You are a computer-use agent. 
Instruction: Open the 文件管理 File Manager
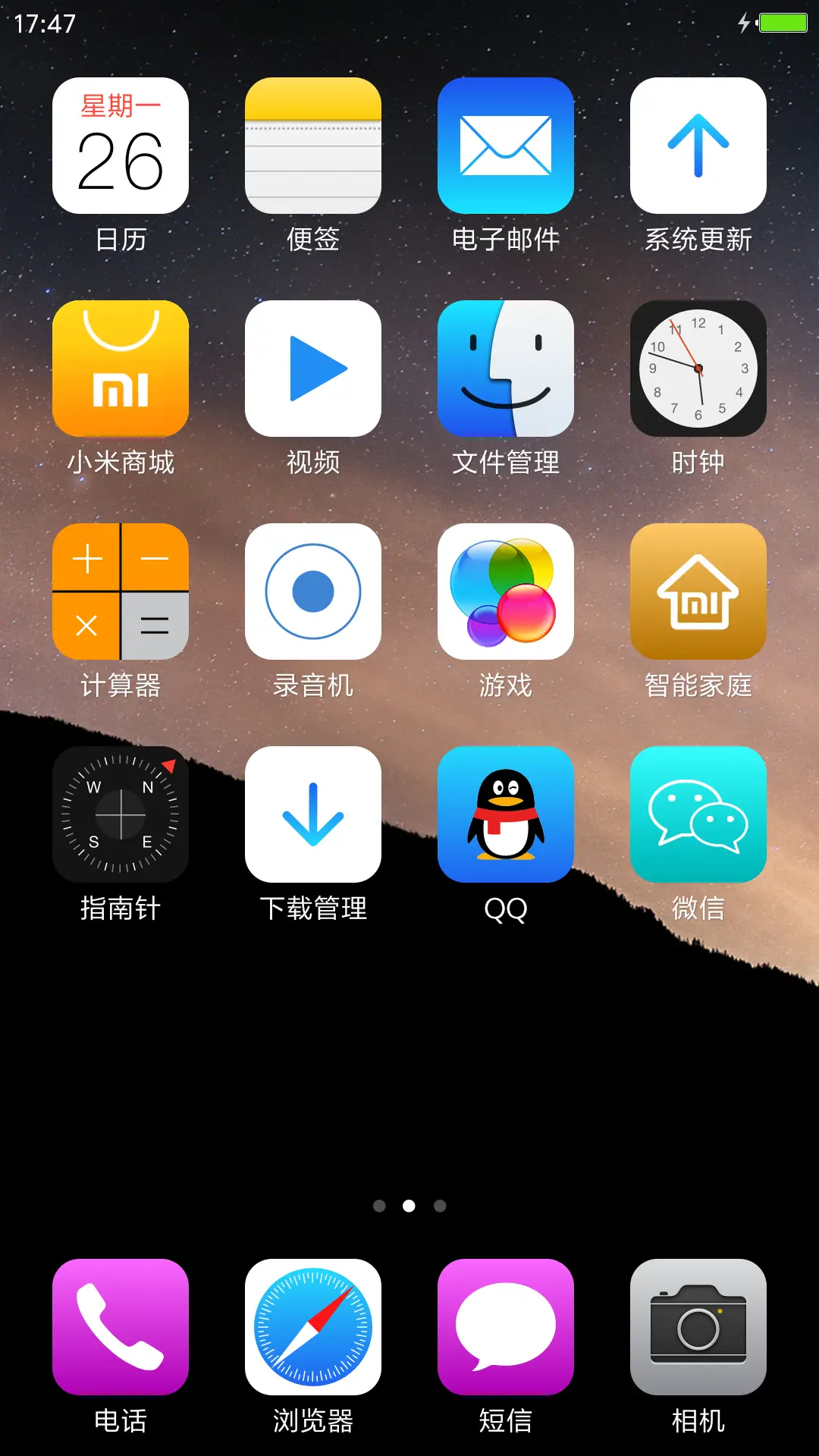pos(505,369)
